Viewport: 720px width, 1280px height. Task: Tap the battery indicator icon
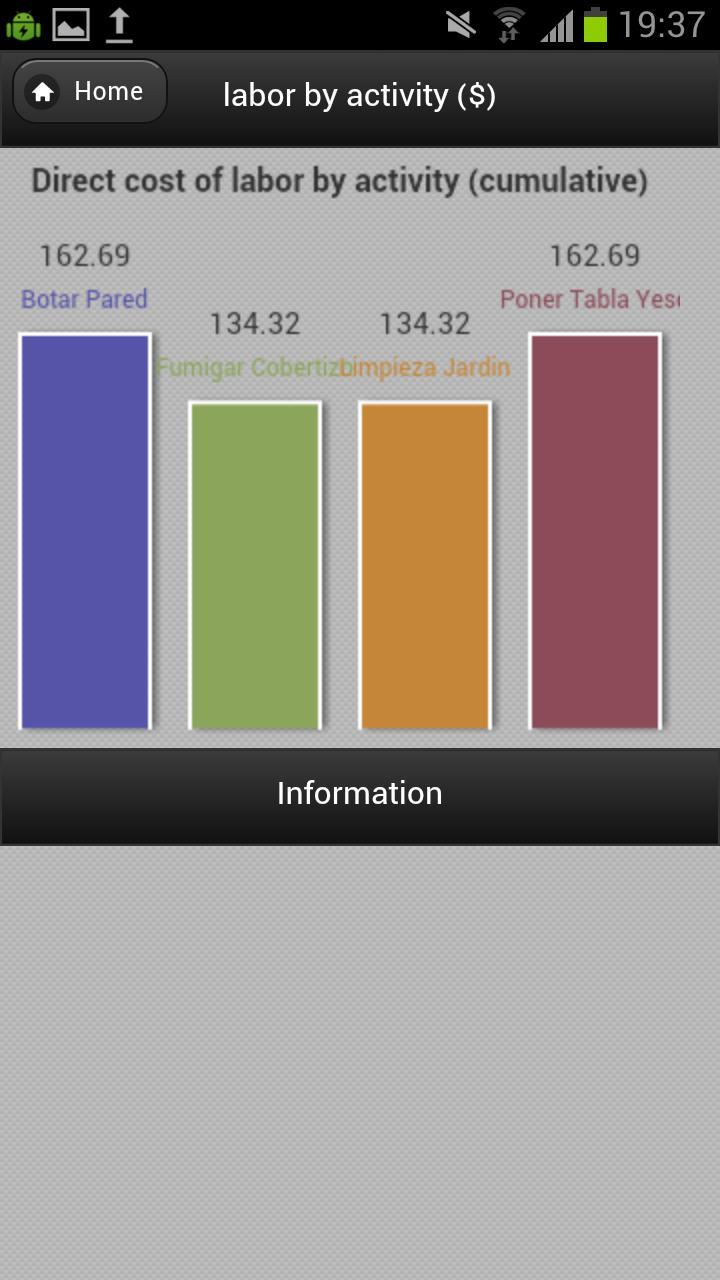[x=596, y=23]
